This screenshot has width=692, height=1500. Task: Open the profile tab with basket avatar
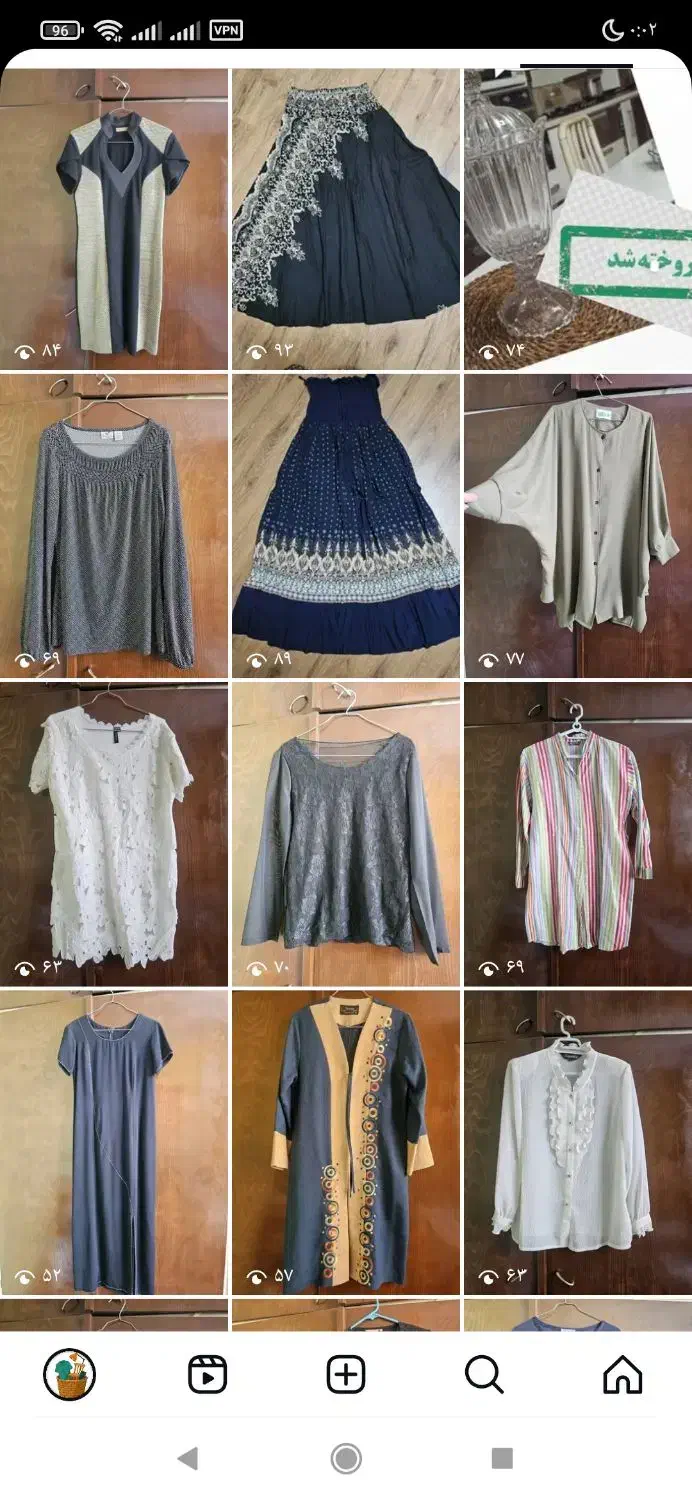tap(69, 1374)
